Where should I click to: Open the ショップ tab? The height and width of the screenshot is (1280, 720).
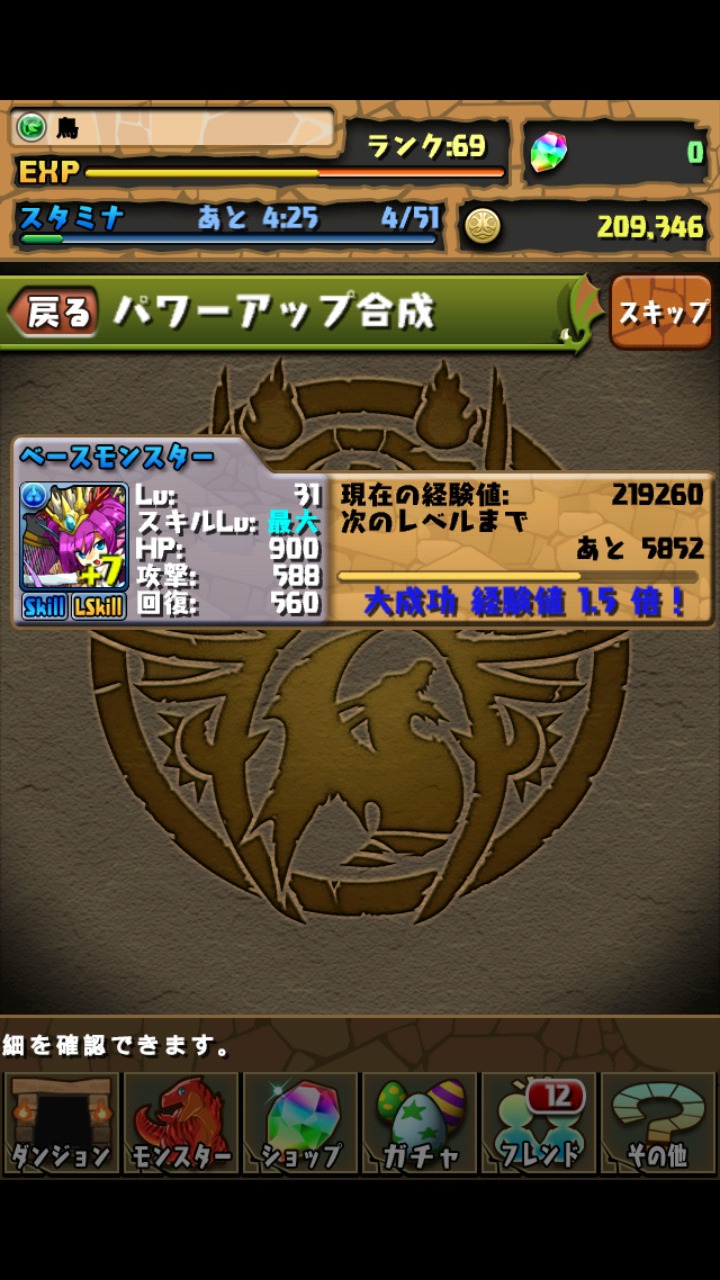coord(300,1124)
